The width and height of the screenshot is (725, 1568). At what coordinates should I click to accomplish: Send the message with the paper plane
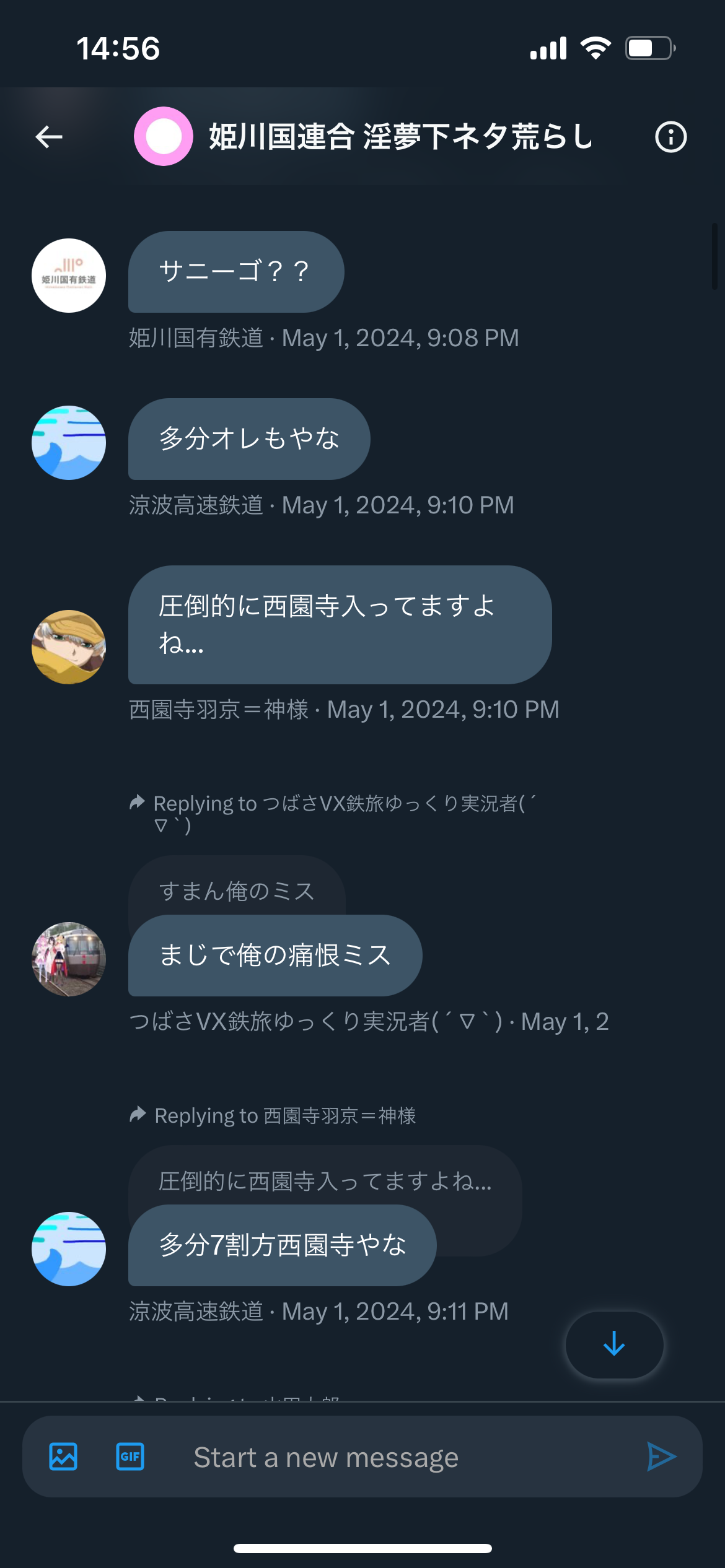(x=661, y=1457)
